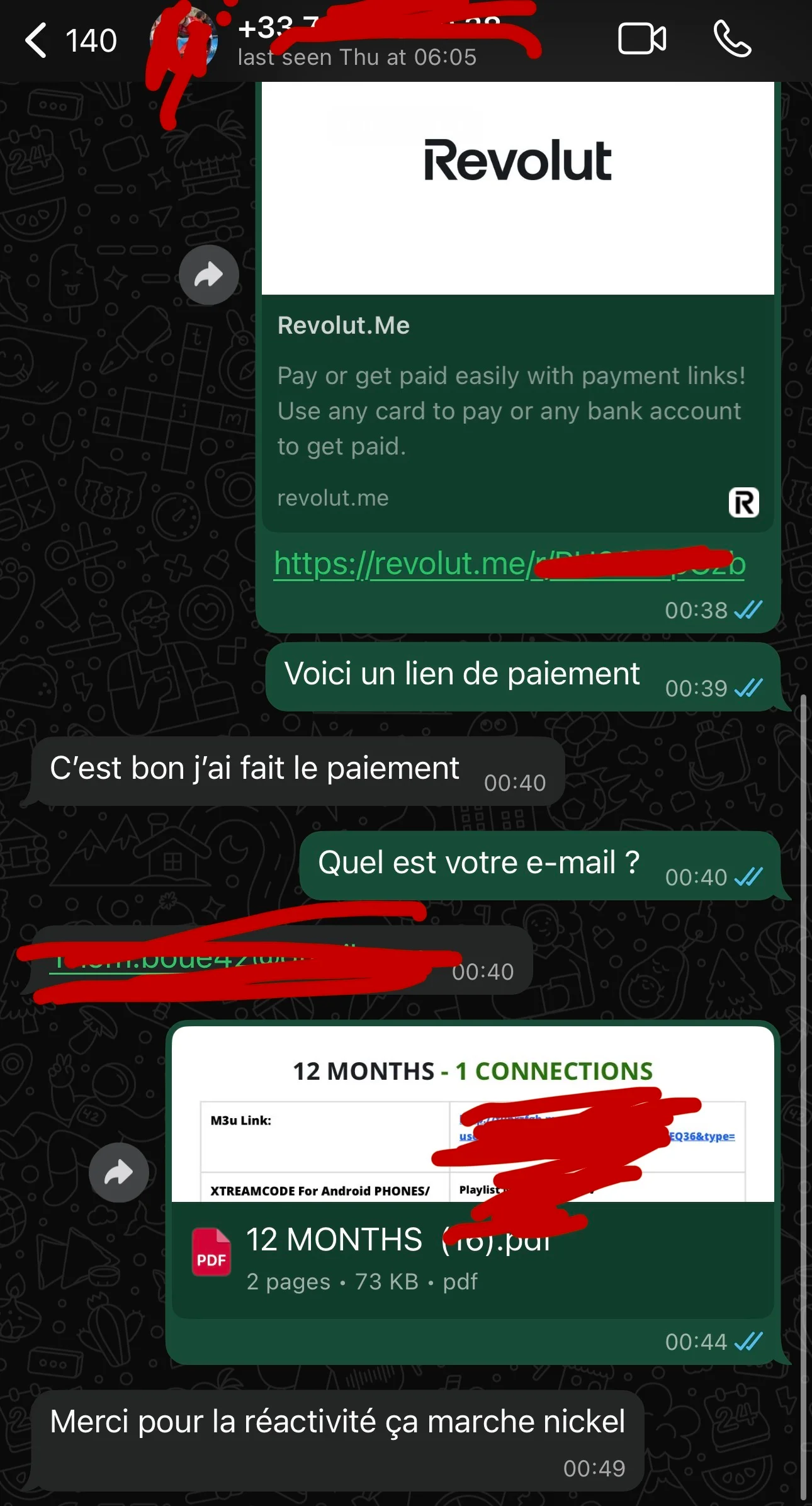Tap the 'last seen Thu at 06:05' status
This screenshot has width=812, height=1506.
point(358,57)
